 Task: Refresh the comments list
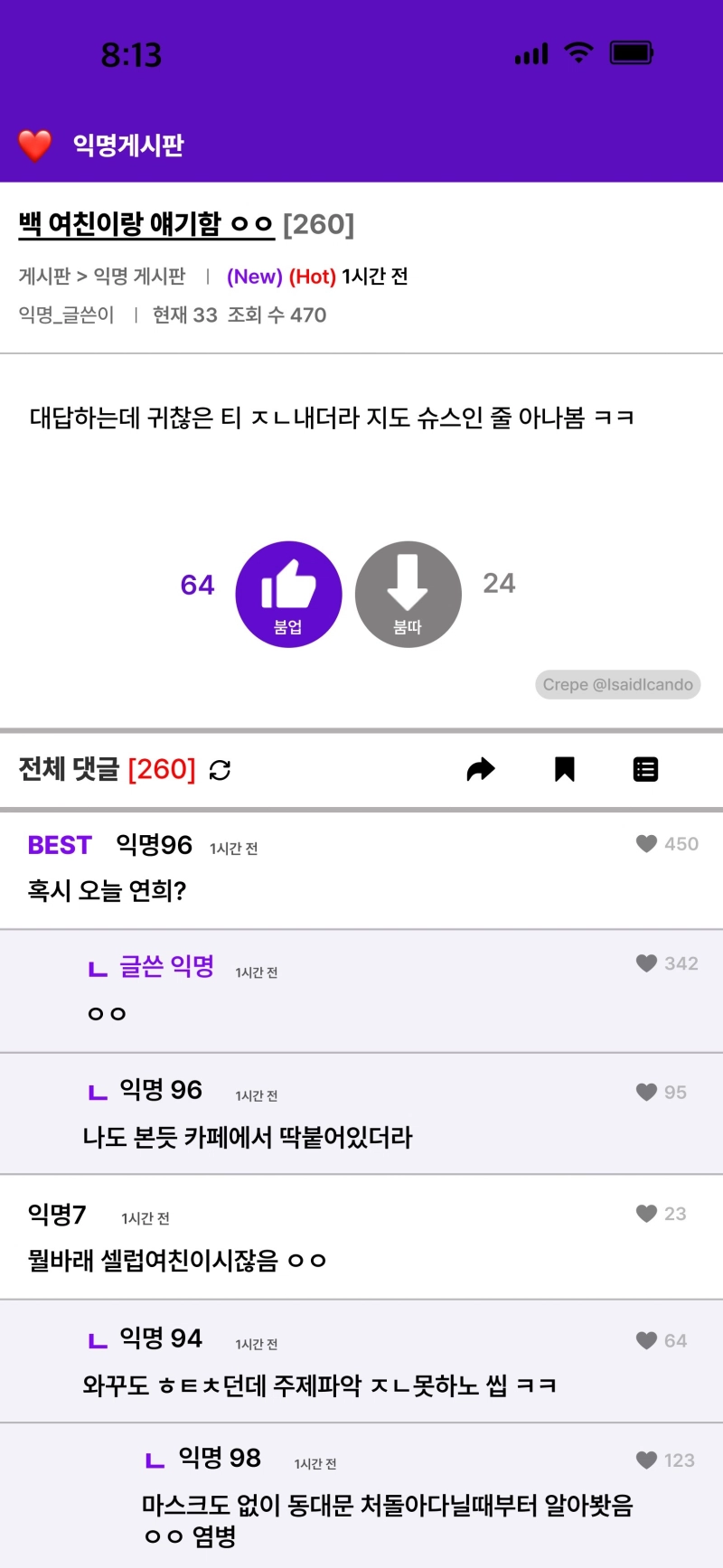(220, 770)
